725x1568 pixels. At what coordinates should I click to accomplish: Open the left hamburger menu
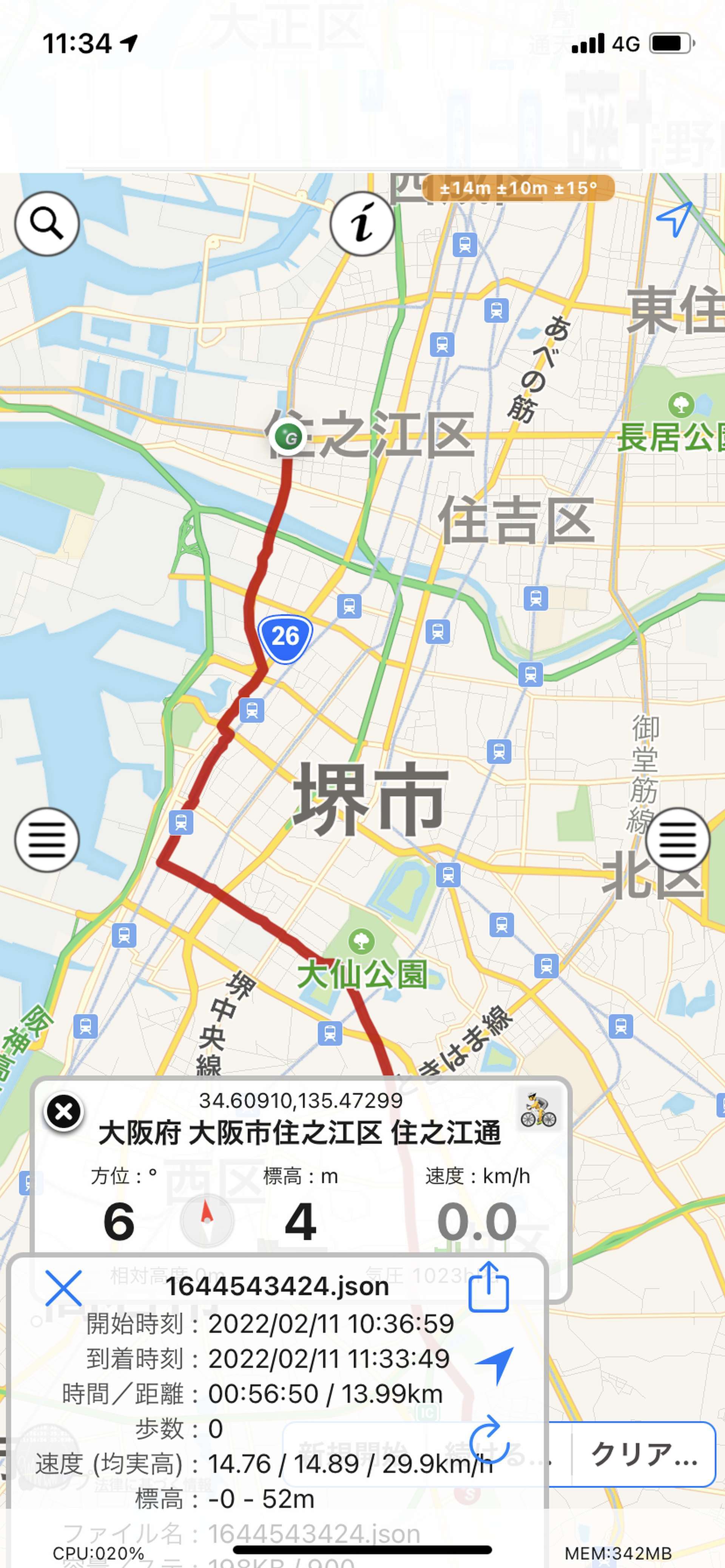tap(47, 840)
